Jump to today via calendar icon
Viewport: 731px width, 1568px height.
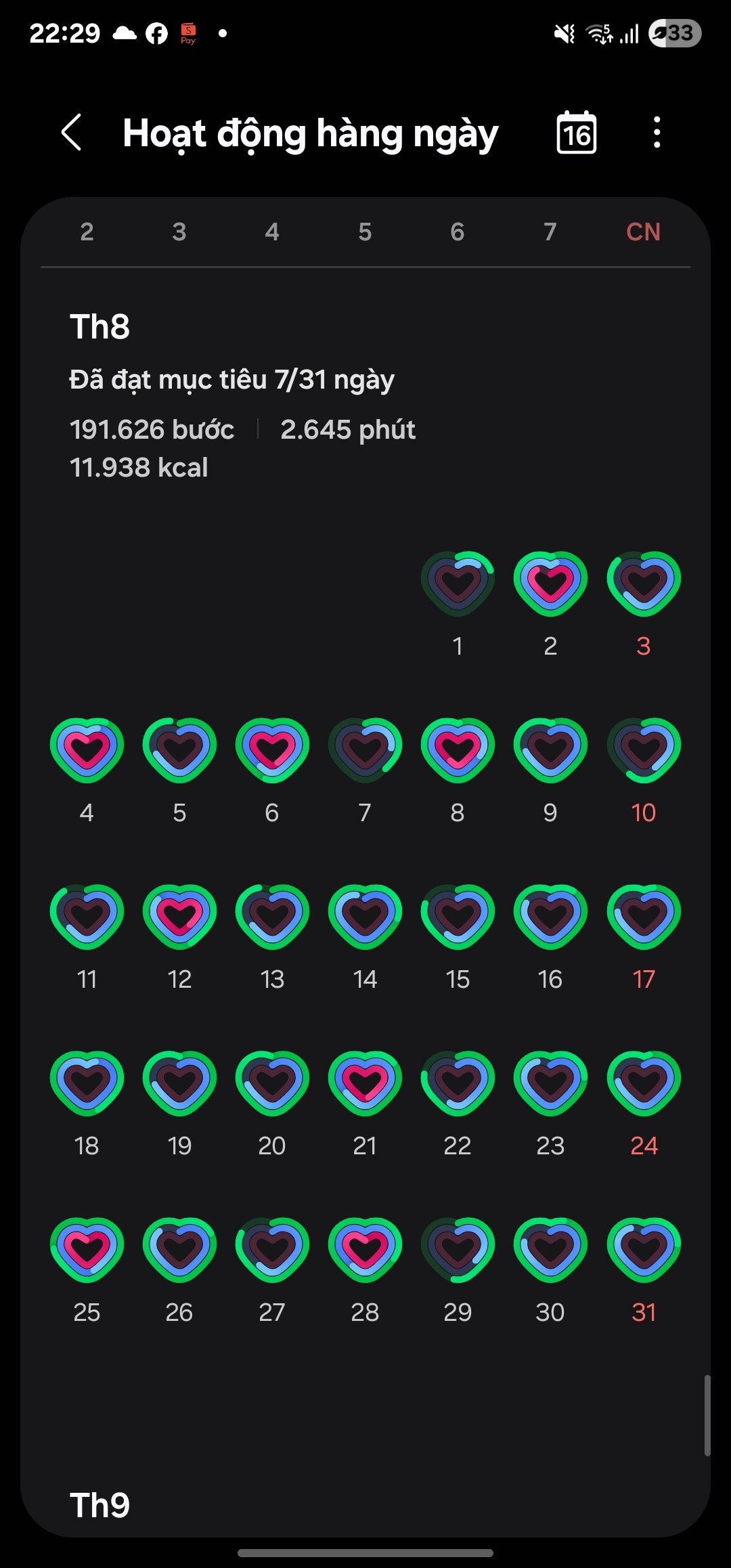click(576, 133)
